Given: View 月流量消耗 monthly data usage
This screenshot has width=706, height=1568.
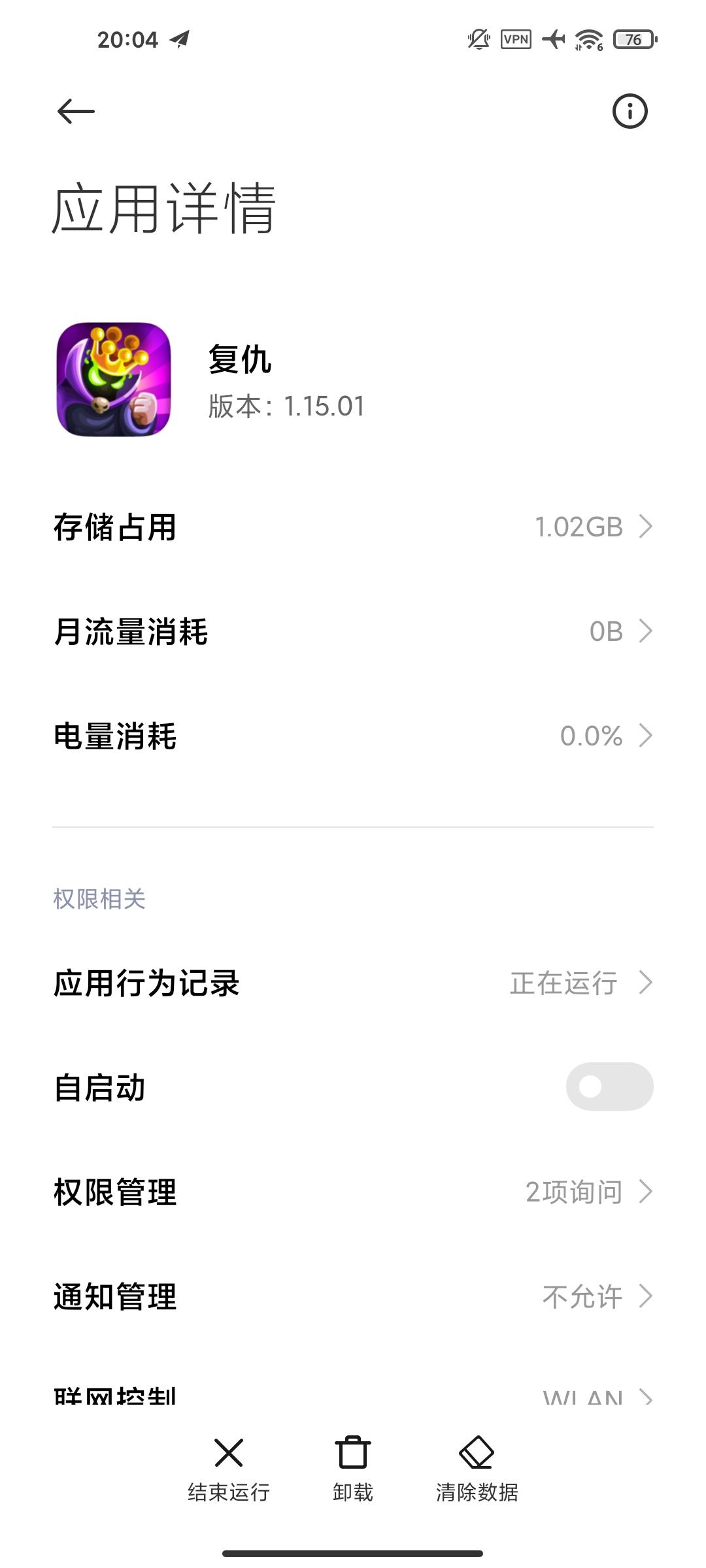Looking at the screenshot, I should click(x=353, y=631).
